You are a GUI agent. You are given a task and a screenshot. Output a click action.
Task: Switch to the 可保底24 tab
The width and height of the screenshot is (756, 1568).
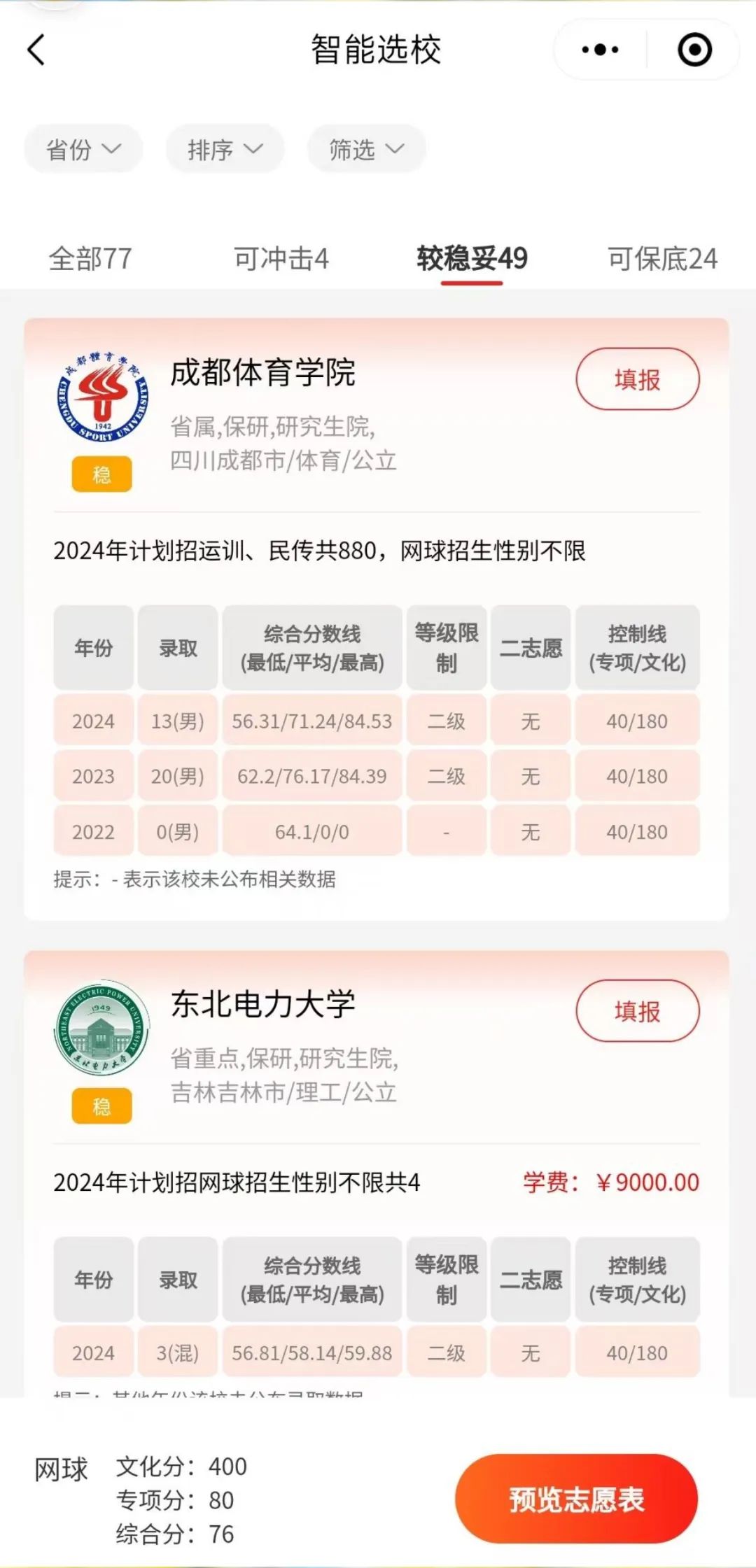point(661,259)
